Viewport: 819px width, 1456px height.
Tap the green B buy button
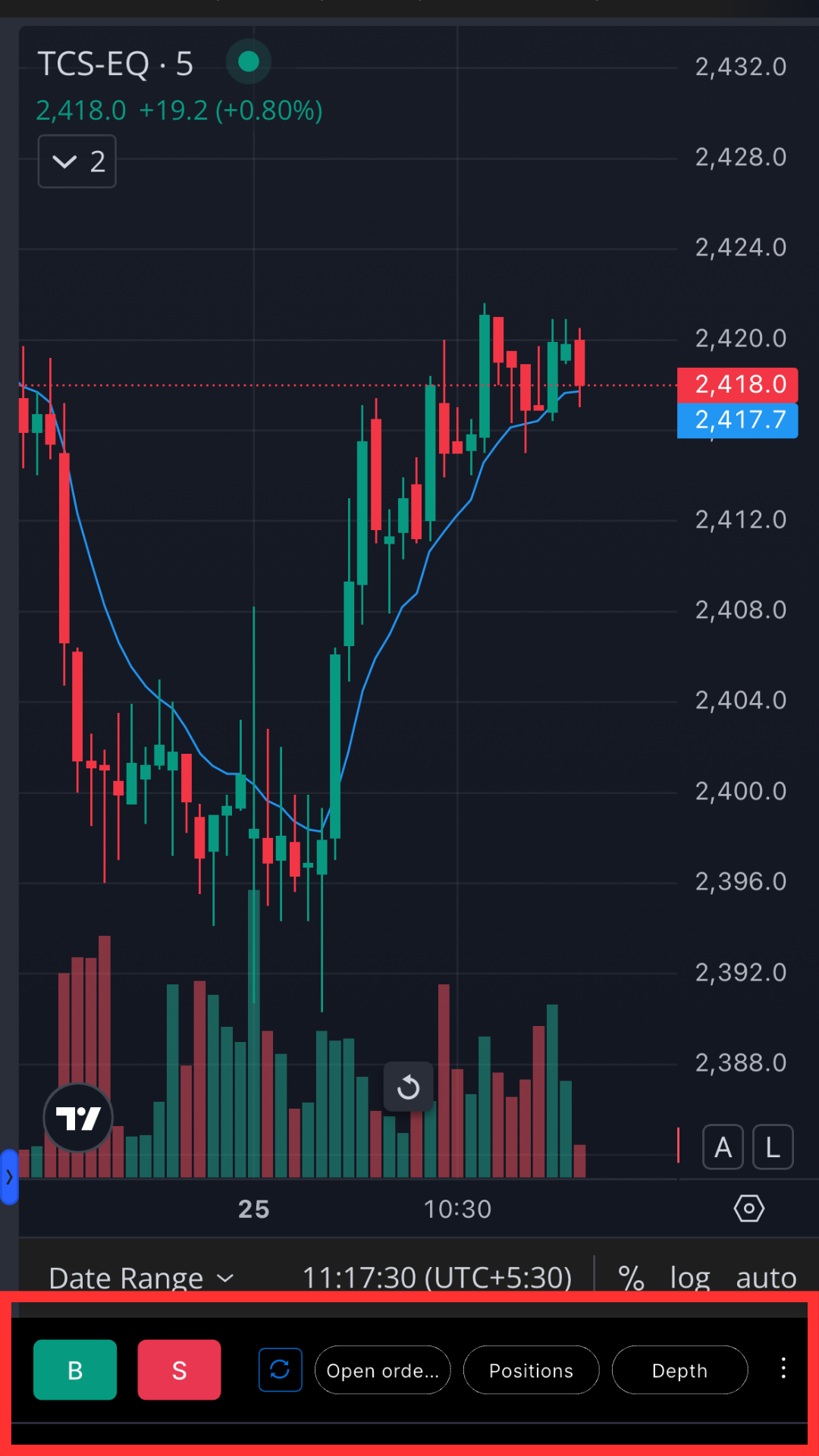click(75, 1370)
